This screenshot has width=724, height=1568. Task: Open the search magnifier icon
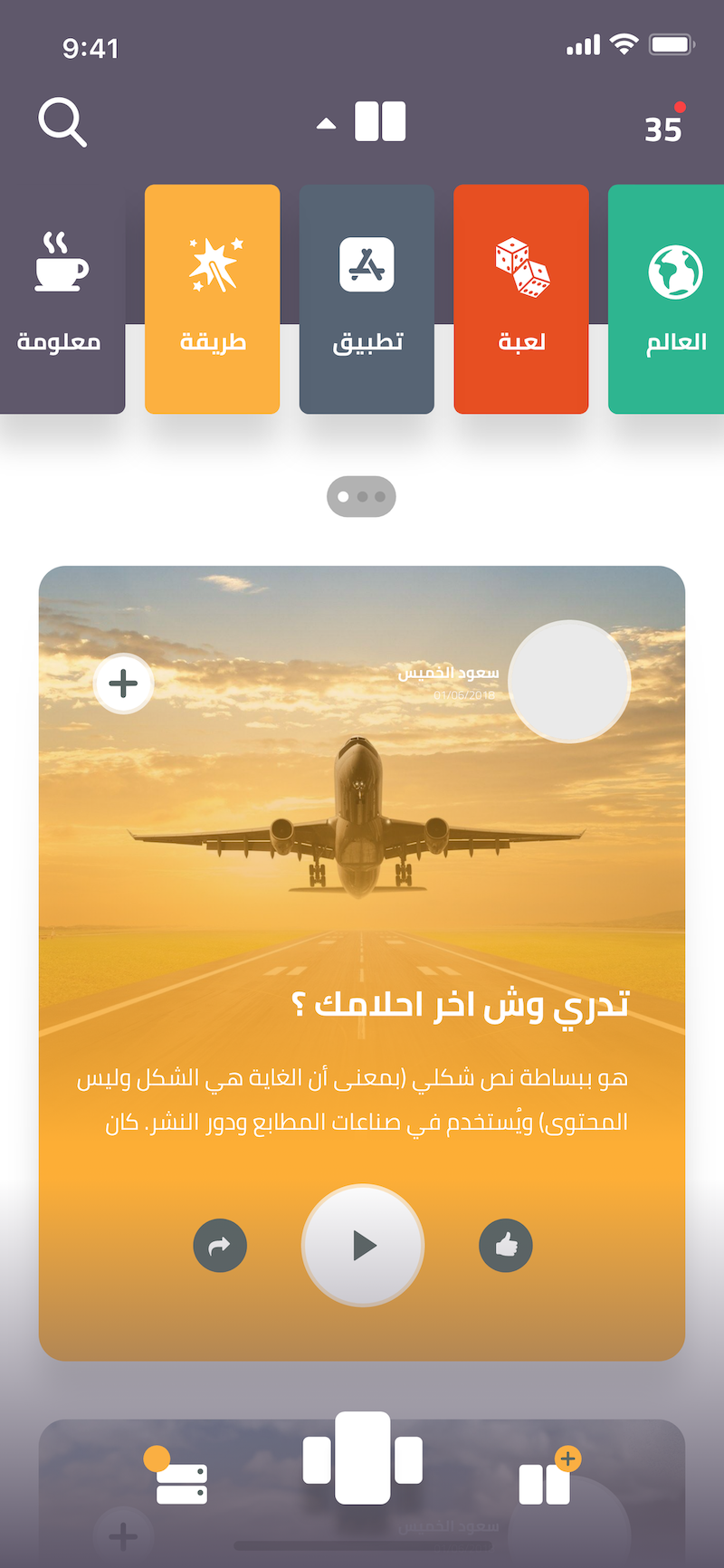click(62, 122)
